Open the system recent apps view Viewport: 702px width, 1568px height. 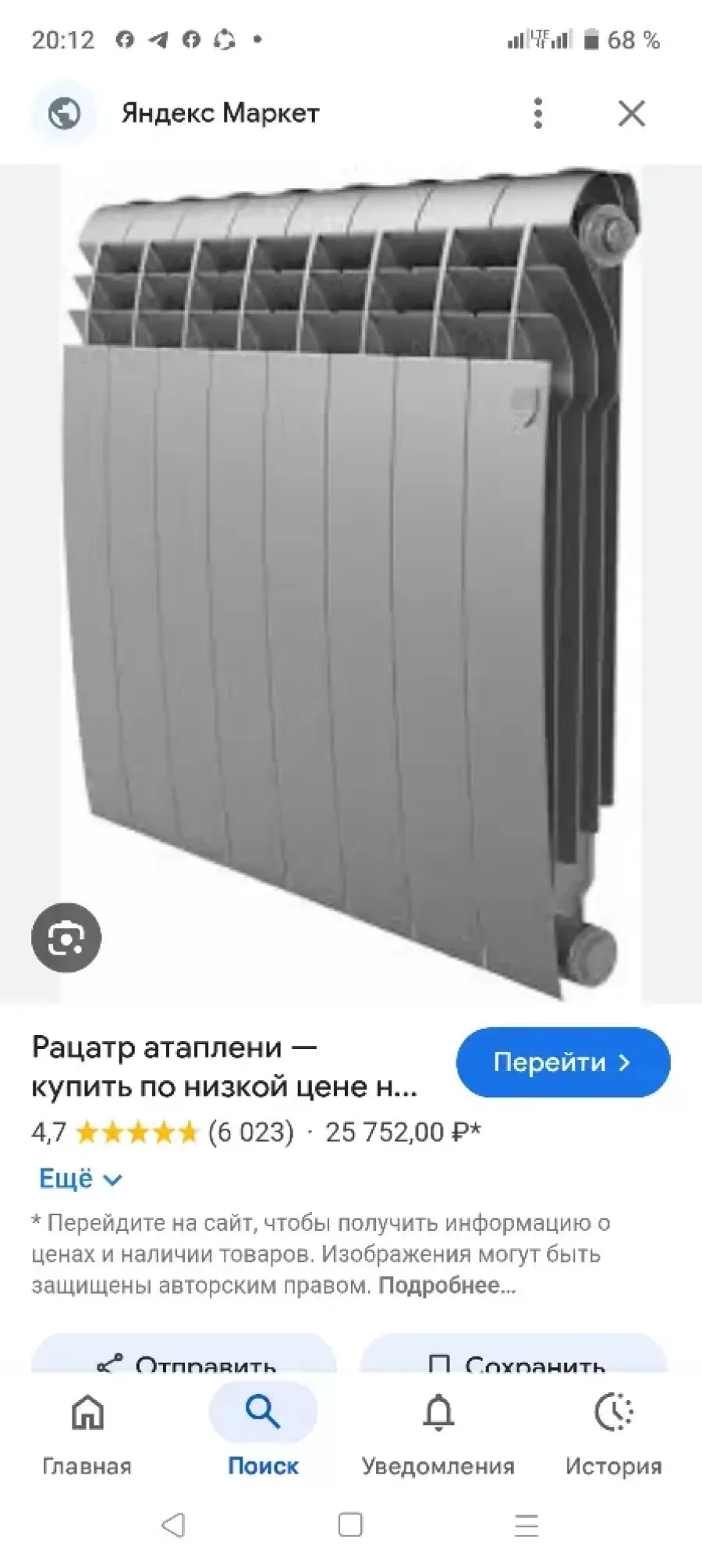tap(526, 1524)
